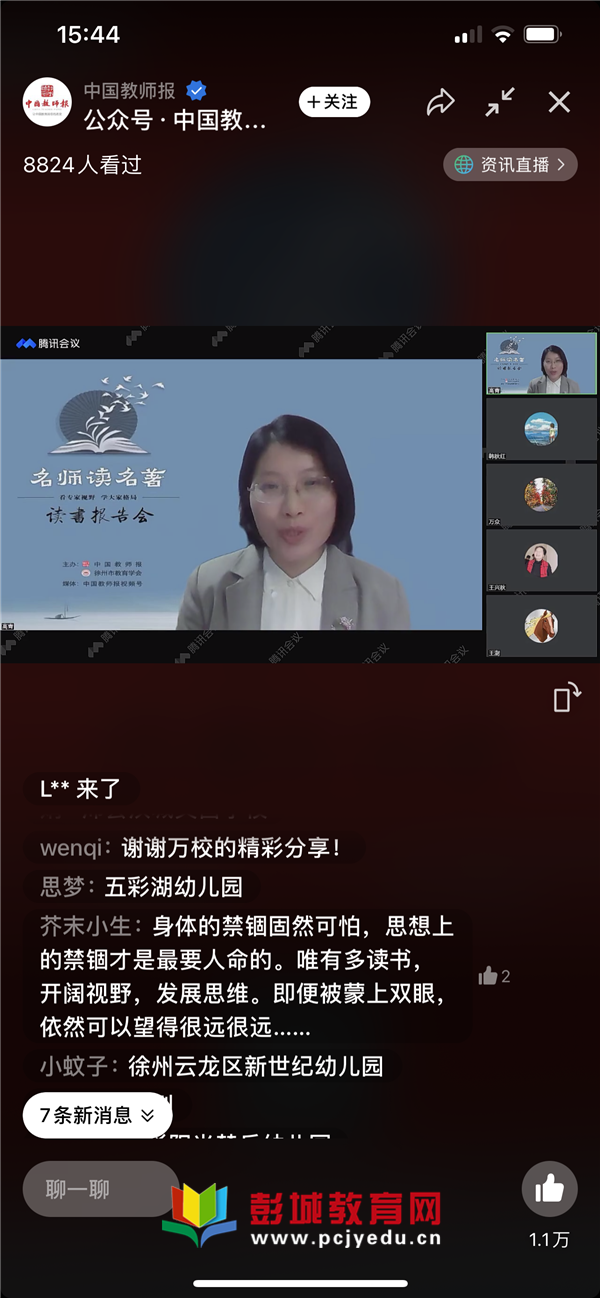Image resolution: width=600 pixels, height=1298 pixels.
Task: Minimize the live video window
Action: point(500,102)
